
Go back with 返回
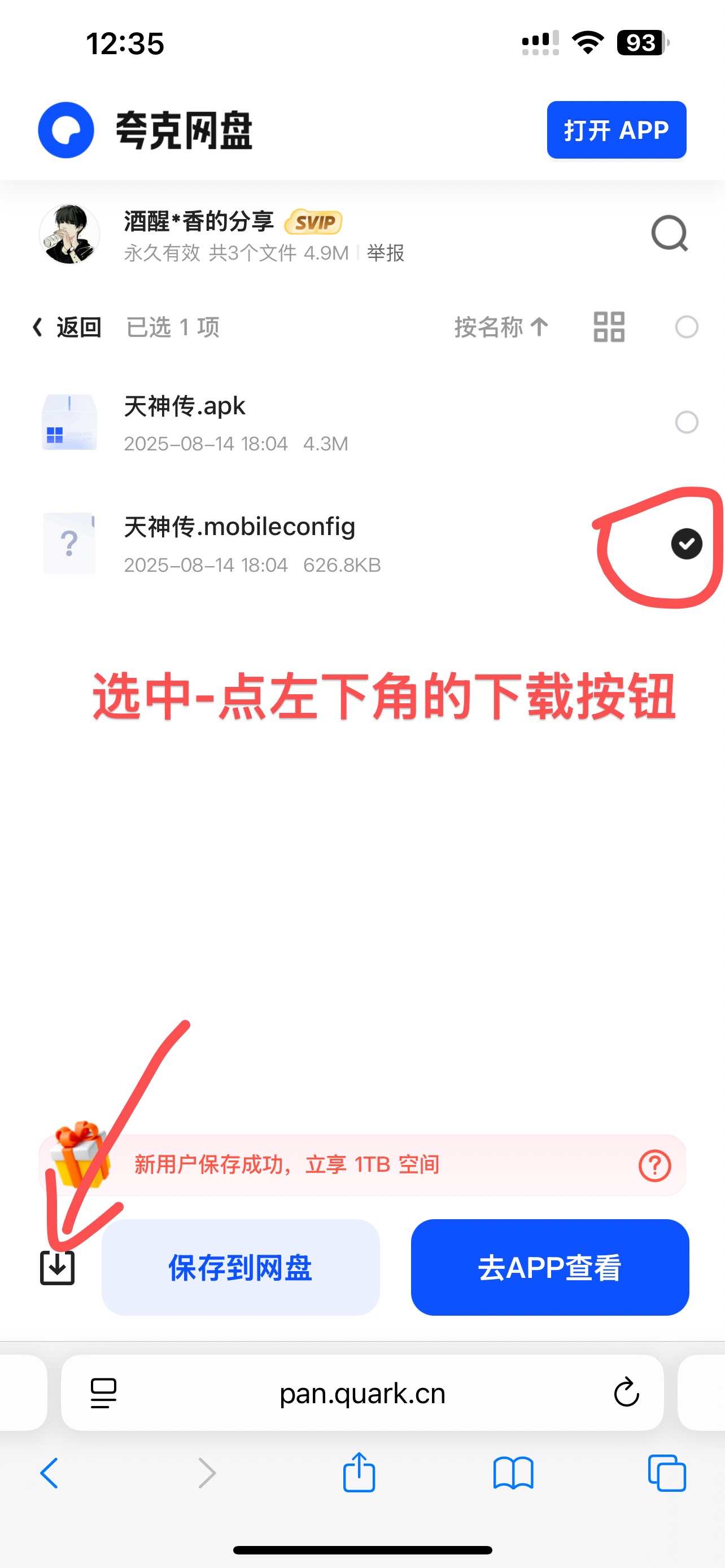67,327
